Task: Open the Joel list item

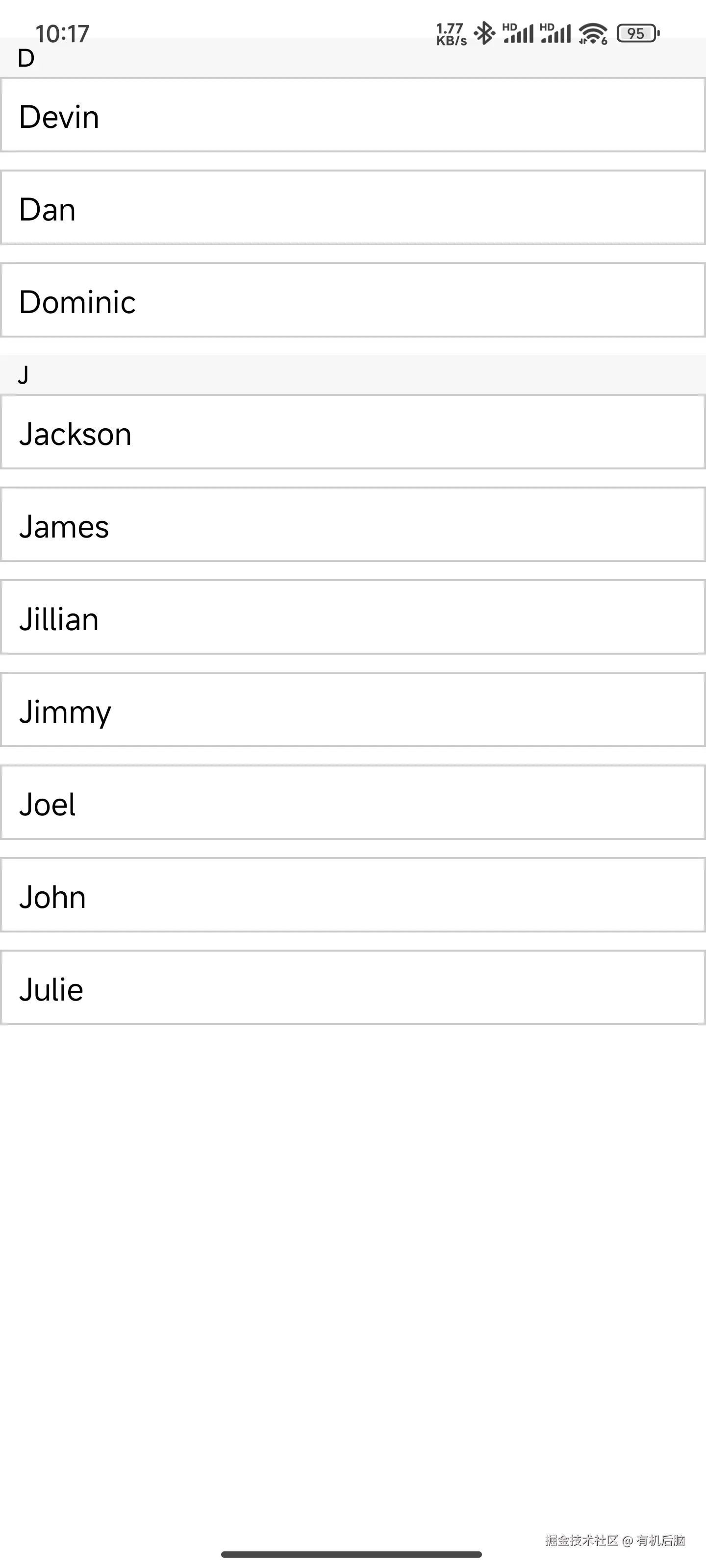Action: [353, 803]
